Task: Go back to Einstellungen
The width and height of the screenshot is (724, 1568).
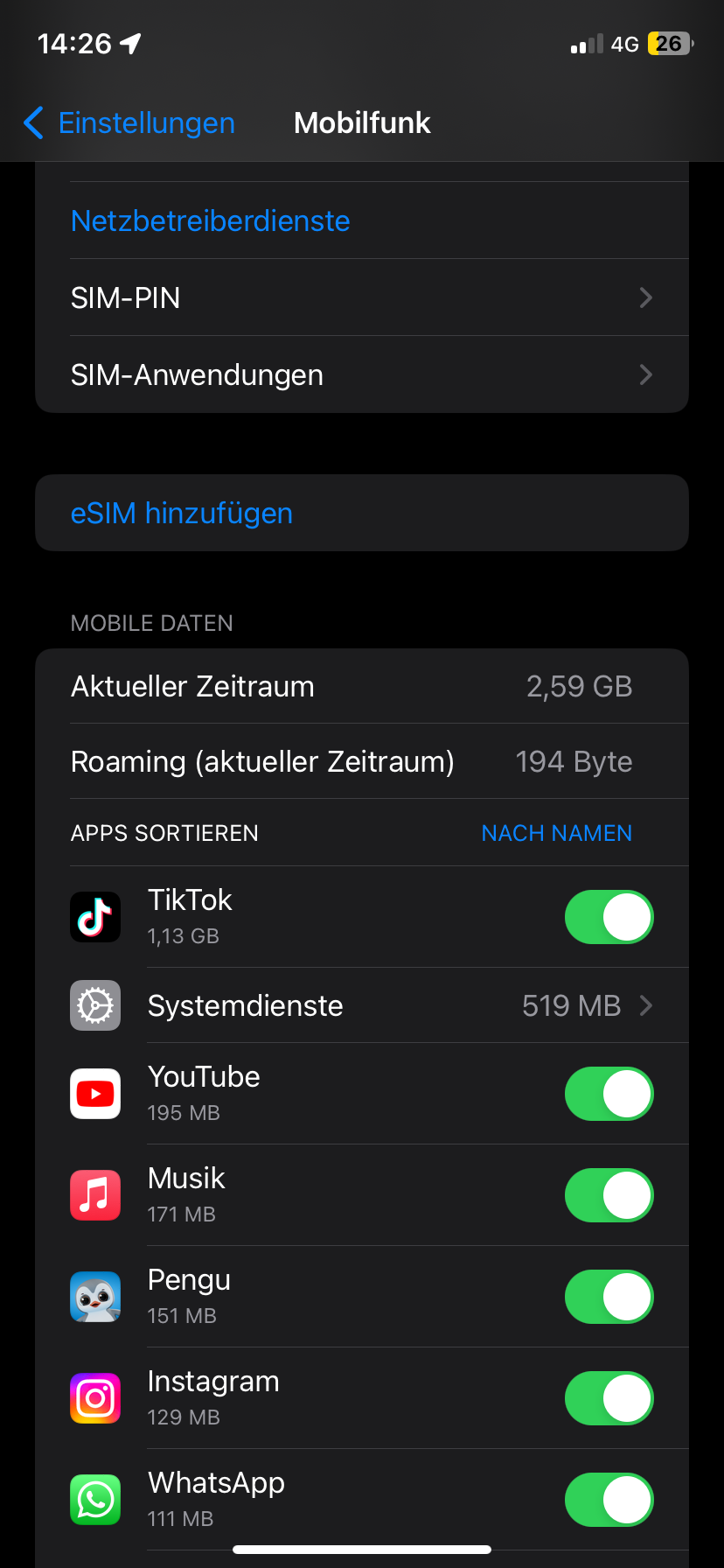Action: (x=129, y=123)
